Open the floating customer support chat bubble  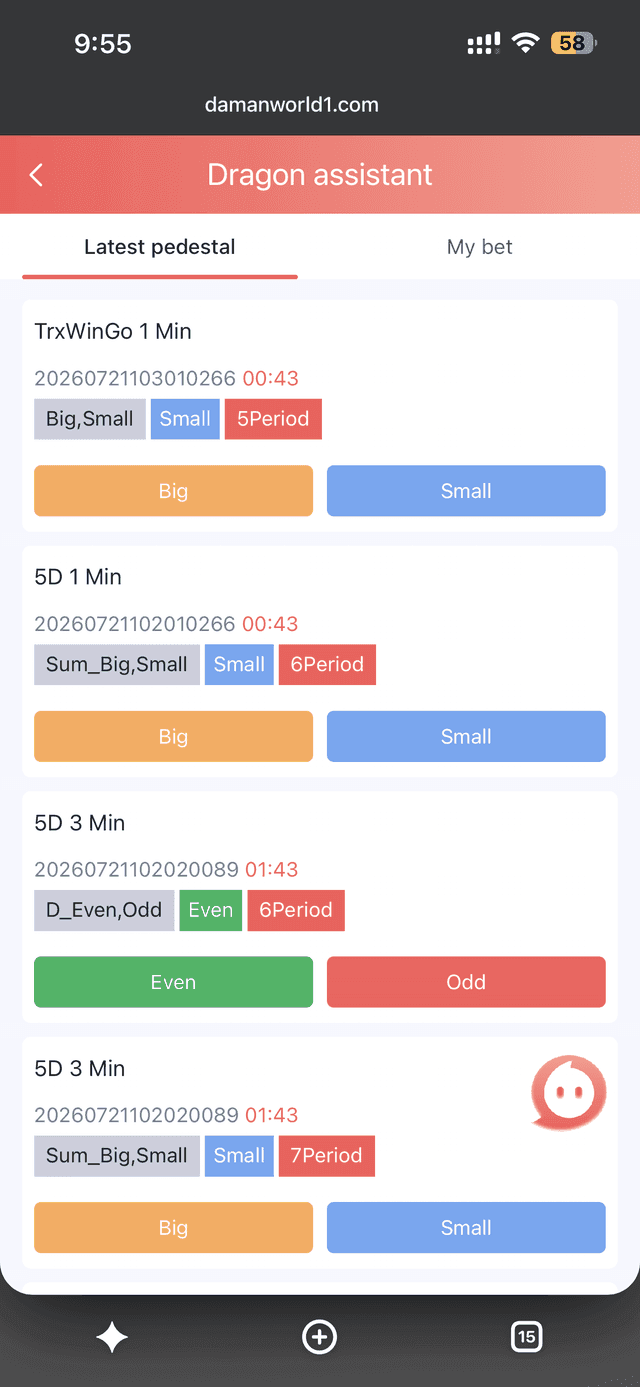[569, 1093]
